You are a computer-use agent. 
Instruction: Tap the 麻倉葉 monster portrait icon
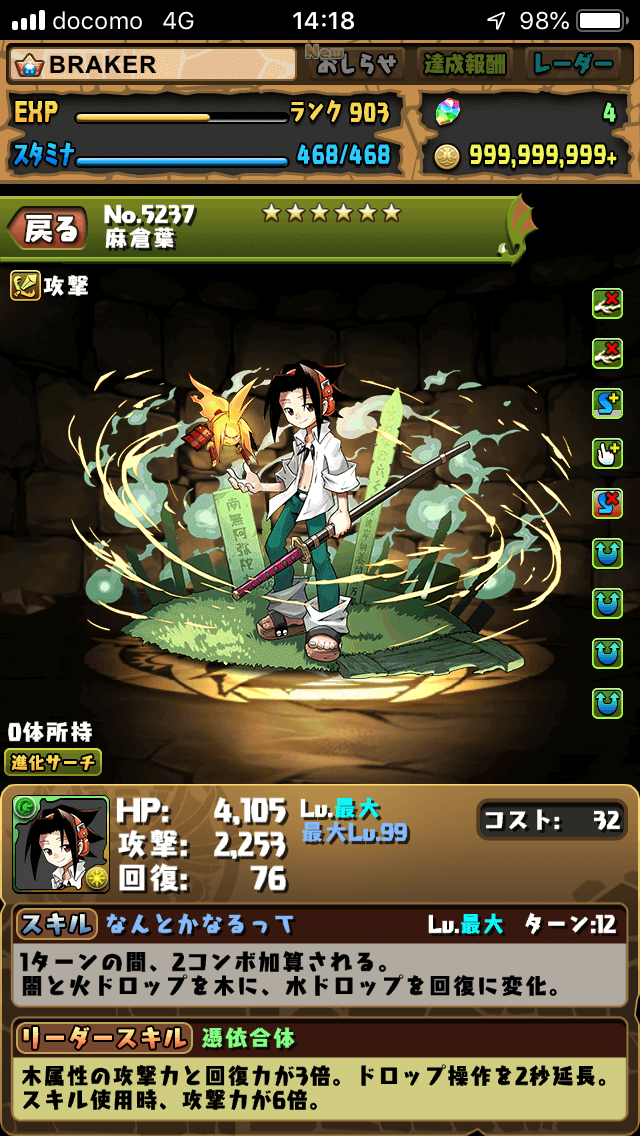(x=60, y=844)
